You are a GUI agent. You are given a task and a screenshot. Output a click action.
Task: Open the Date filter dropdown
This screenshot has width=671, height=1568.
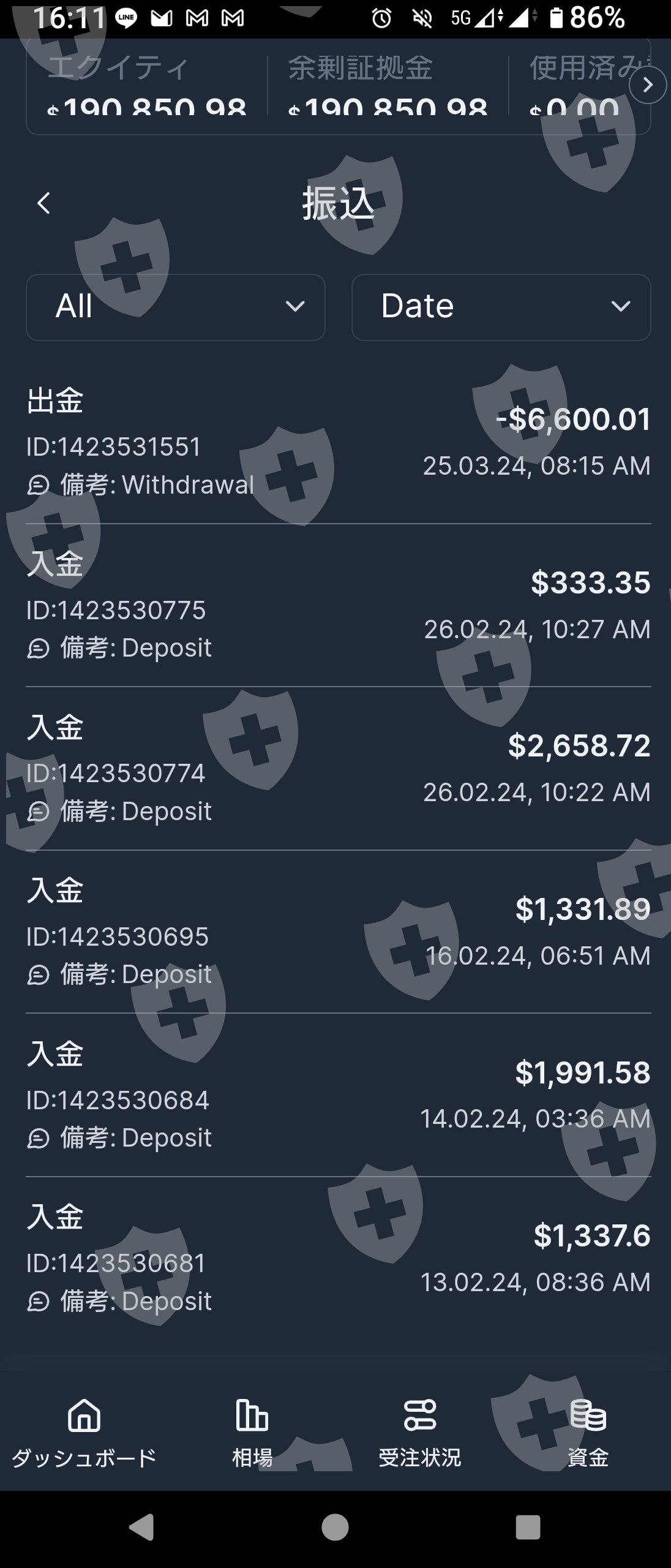pos(501,307)
